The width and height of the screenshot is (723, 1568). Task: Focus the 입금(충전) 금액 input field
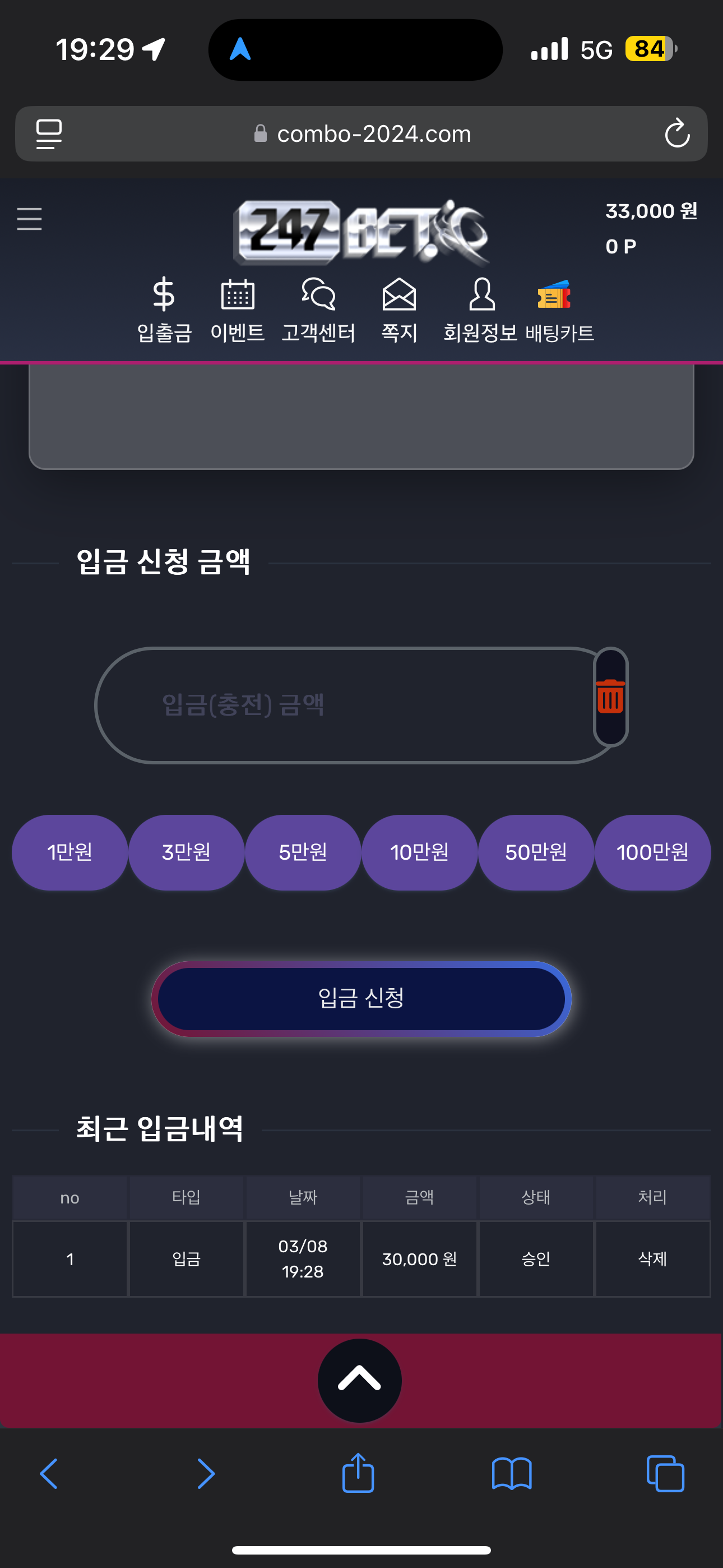click(344, 705)
